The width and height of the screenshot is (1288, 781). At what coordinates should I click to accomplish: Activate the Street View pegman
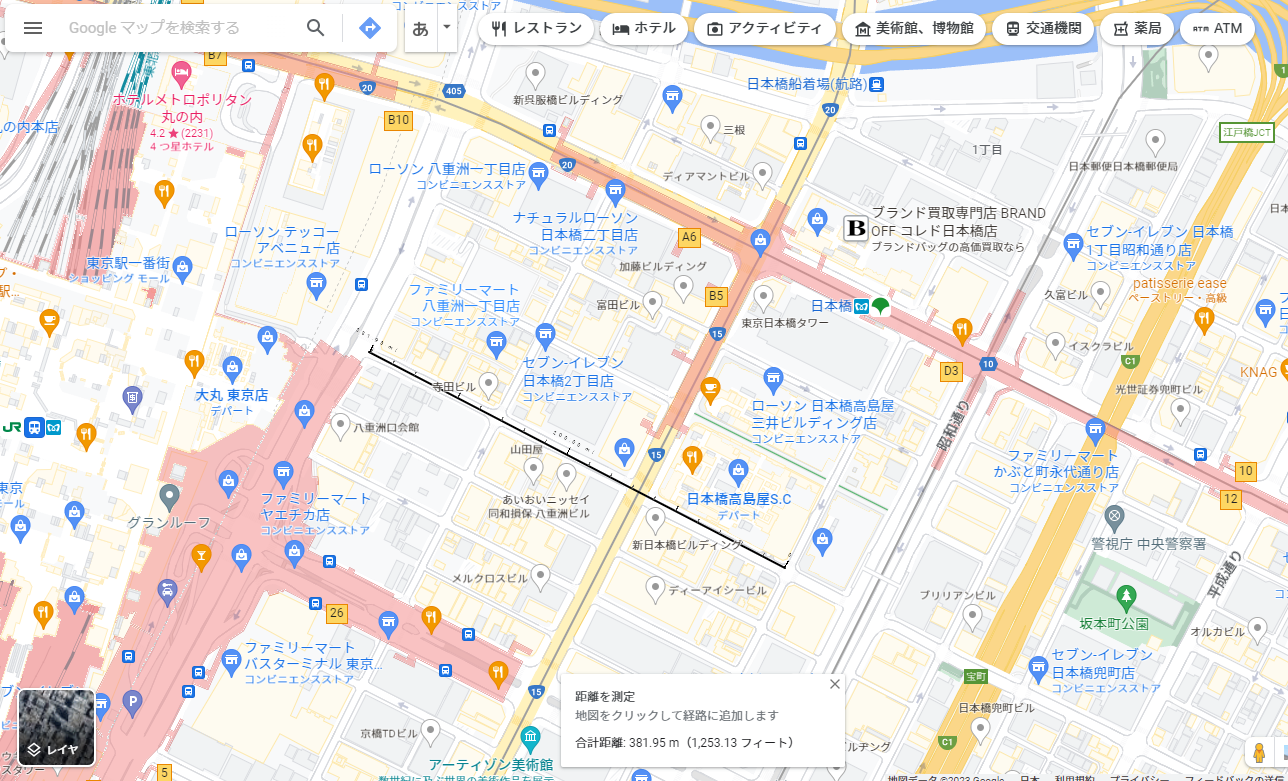[1259, 753]
